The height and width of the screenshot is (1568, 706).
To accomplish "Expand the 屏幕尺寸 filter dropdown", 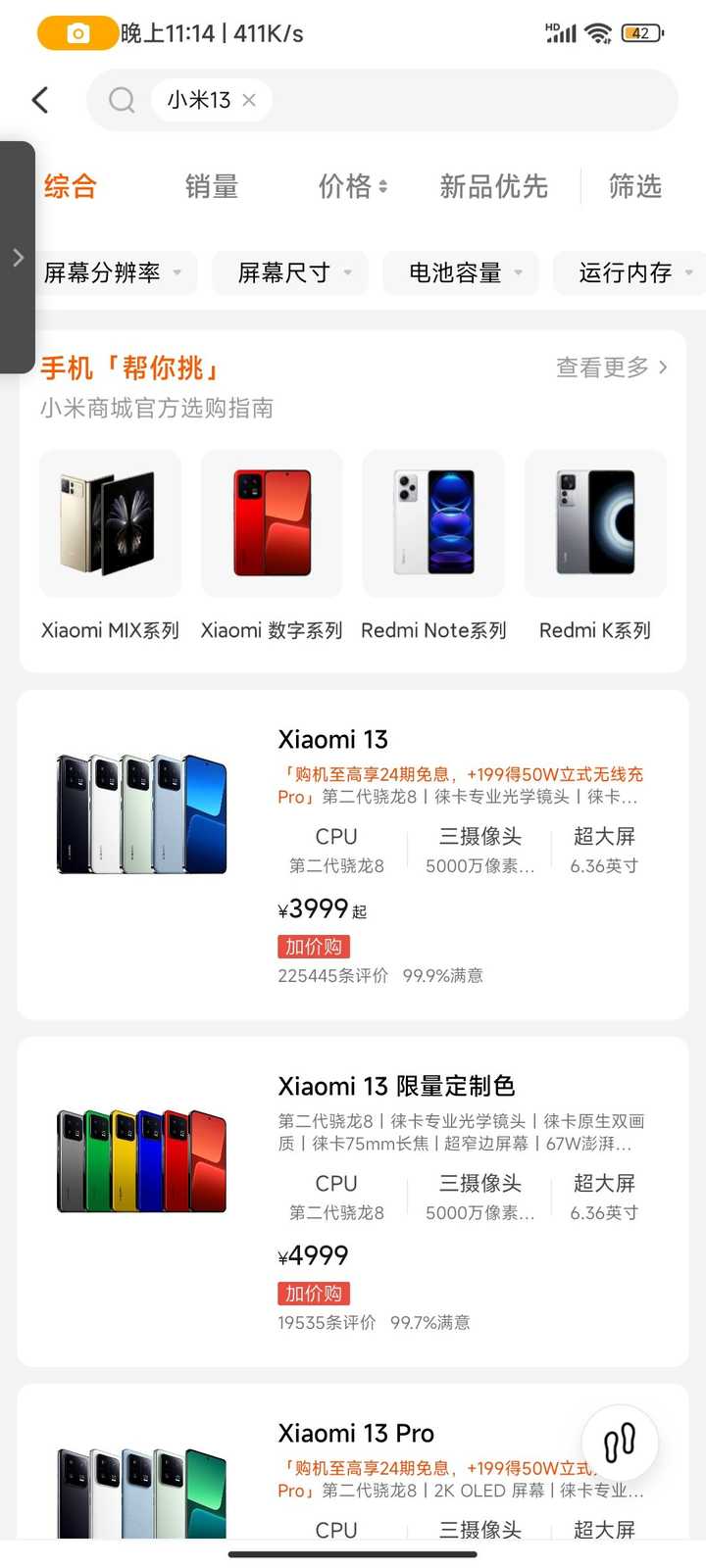I will click(x=292, y=272).
